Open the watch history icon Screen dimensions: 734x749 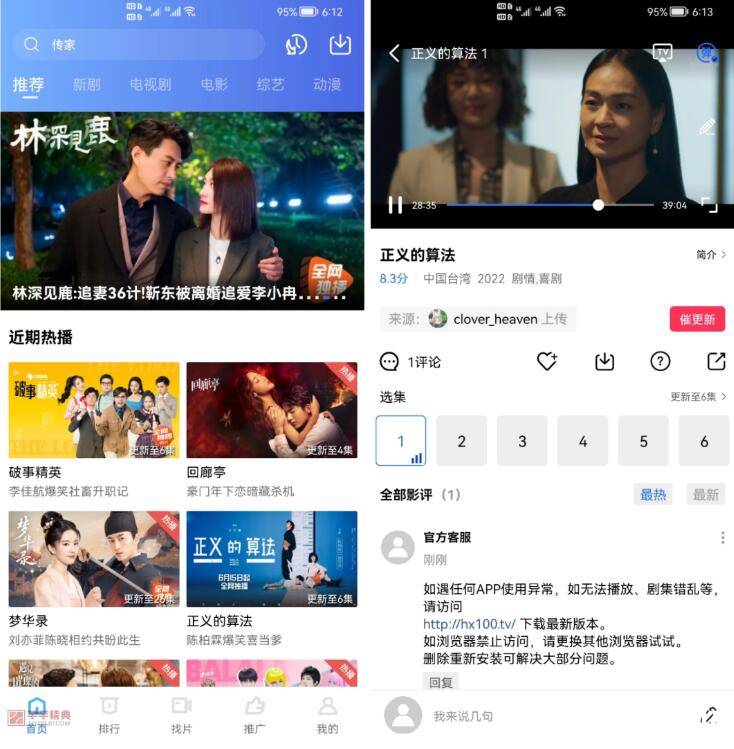pos(296,45)
